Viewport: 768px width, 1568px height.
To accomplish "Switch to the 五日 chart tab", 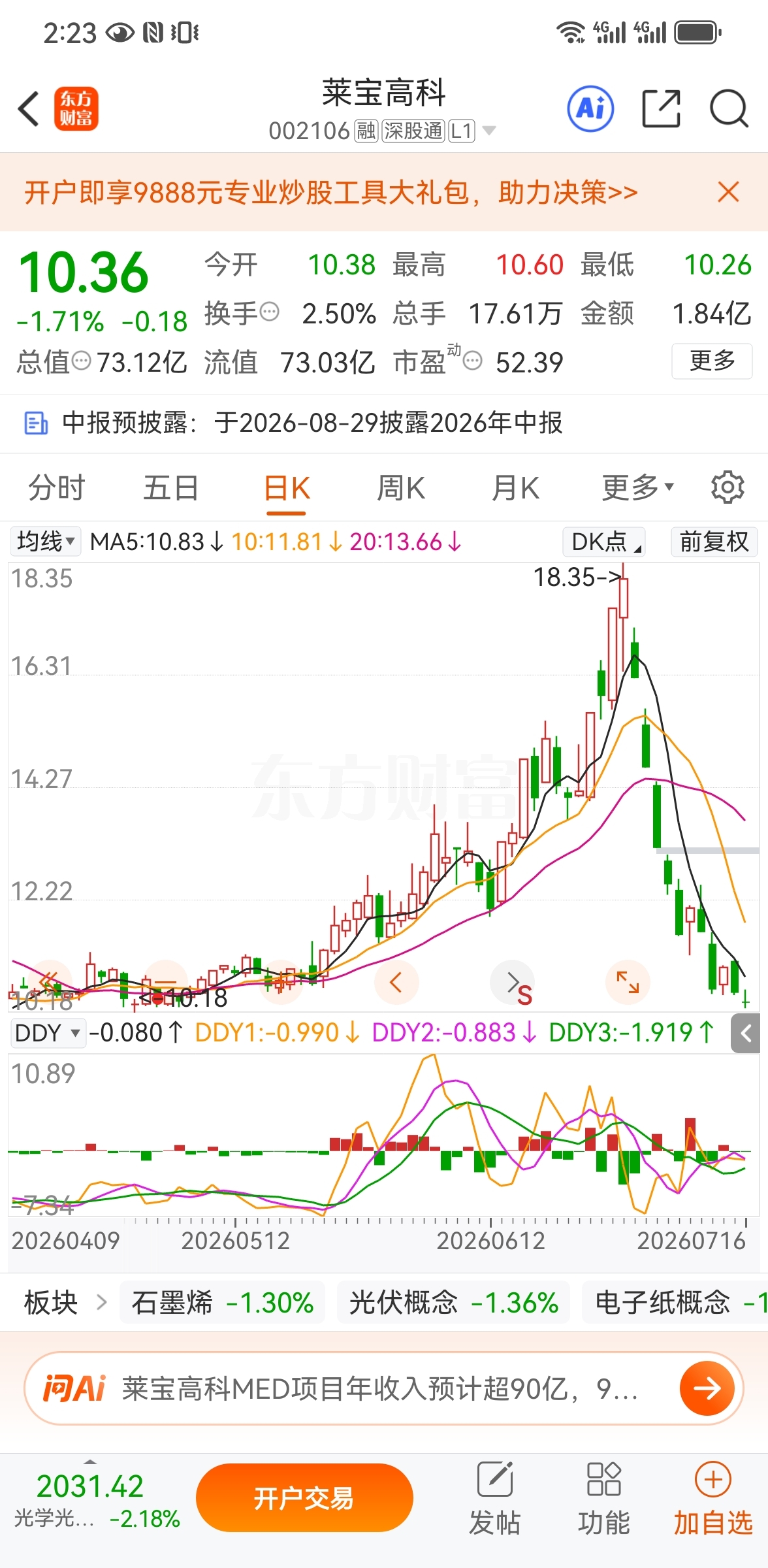I will pyautogui.click(x=171, y=488).
